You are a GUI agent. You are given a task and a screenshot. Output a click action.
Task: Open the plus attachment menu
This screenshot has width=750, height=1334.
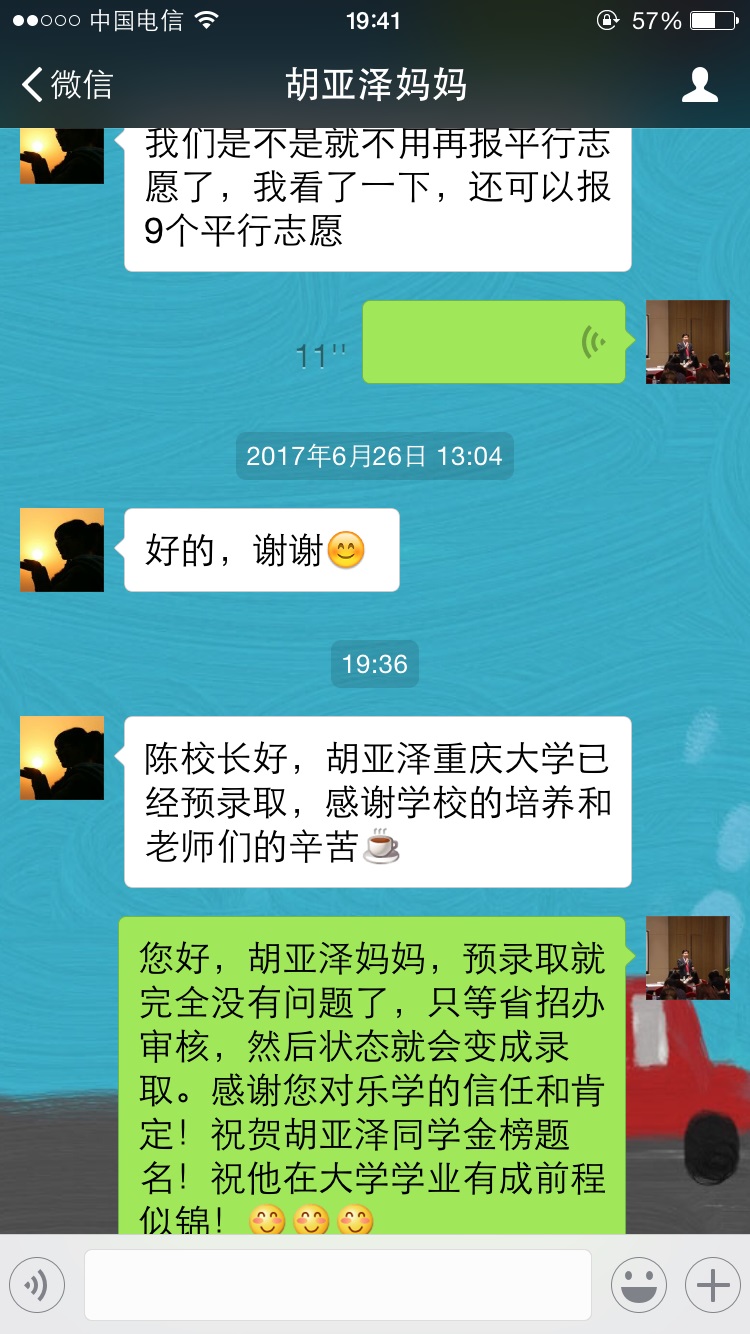click(712, 1284)
